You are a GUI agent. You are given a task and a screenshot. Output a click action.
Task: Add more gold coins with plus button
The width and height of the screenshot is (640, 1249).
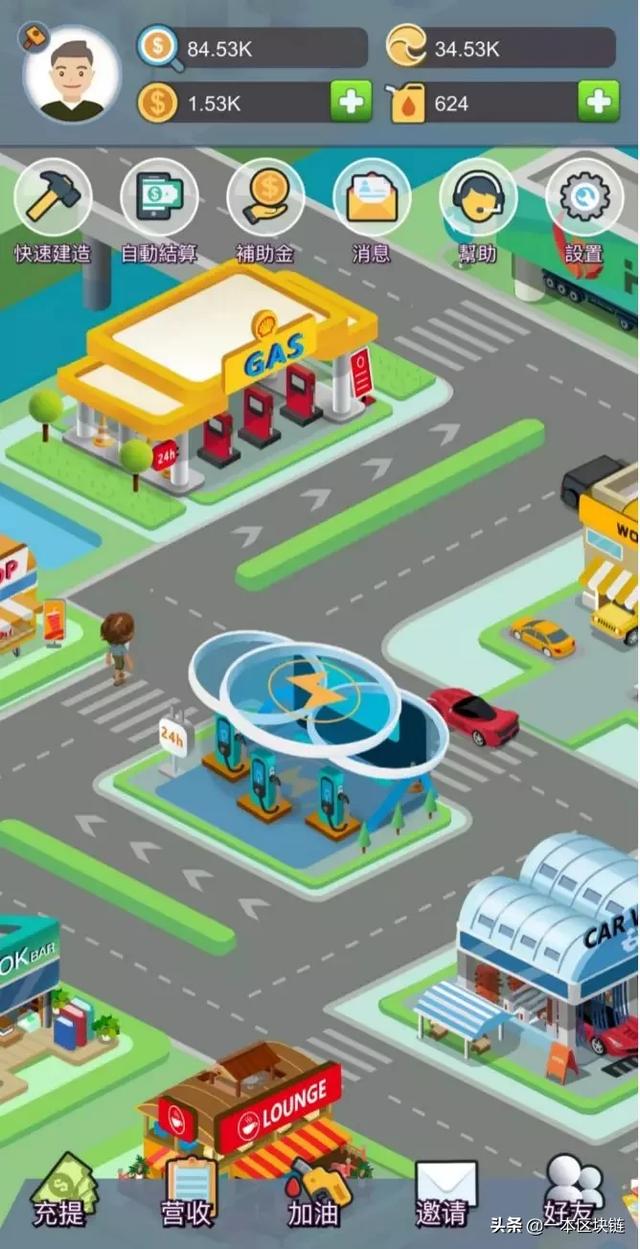click(351, 102)
